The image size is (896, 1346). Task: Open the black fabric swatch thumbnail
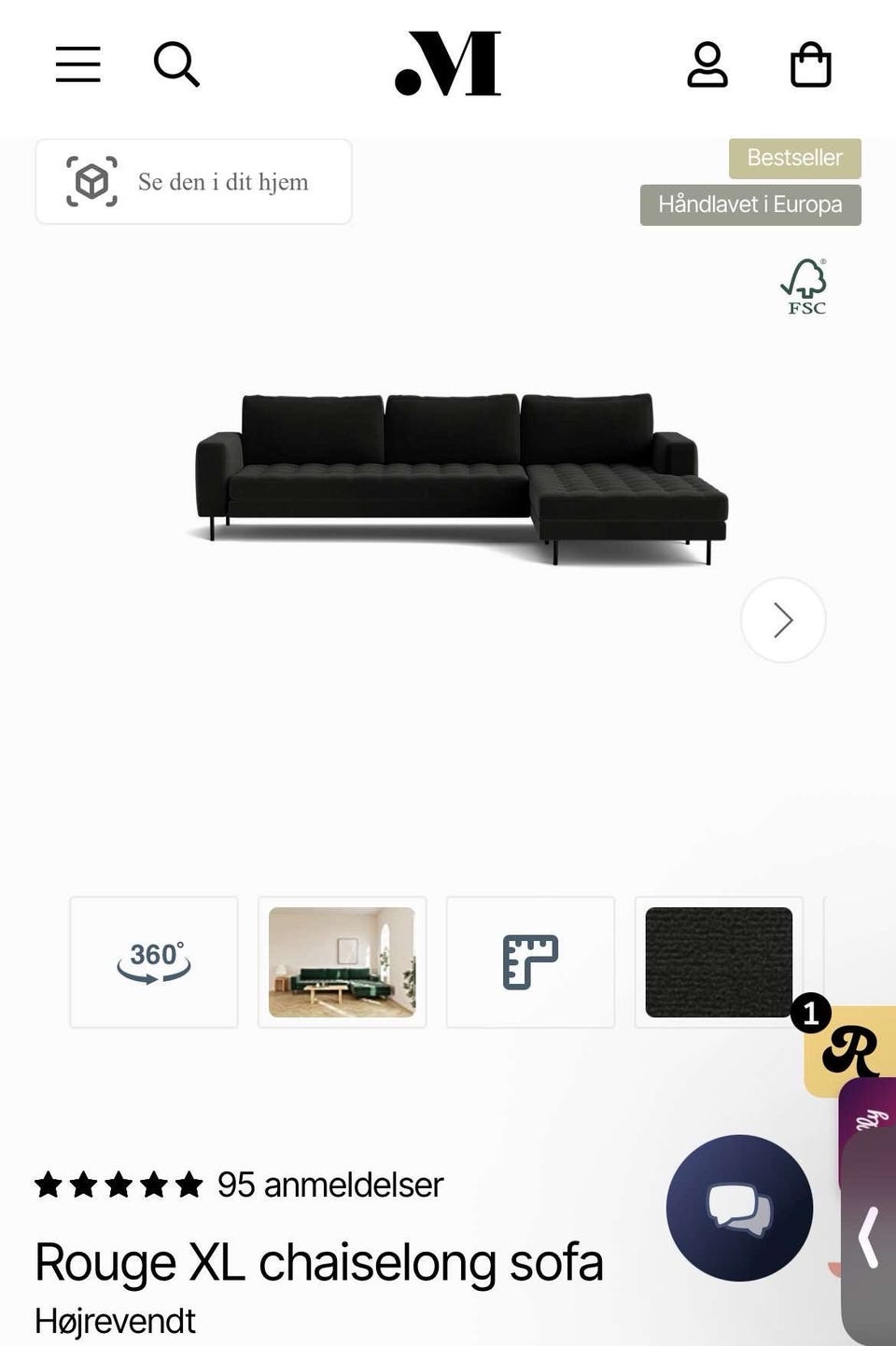click(719, 961)
